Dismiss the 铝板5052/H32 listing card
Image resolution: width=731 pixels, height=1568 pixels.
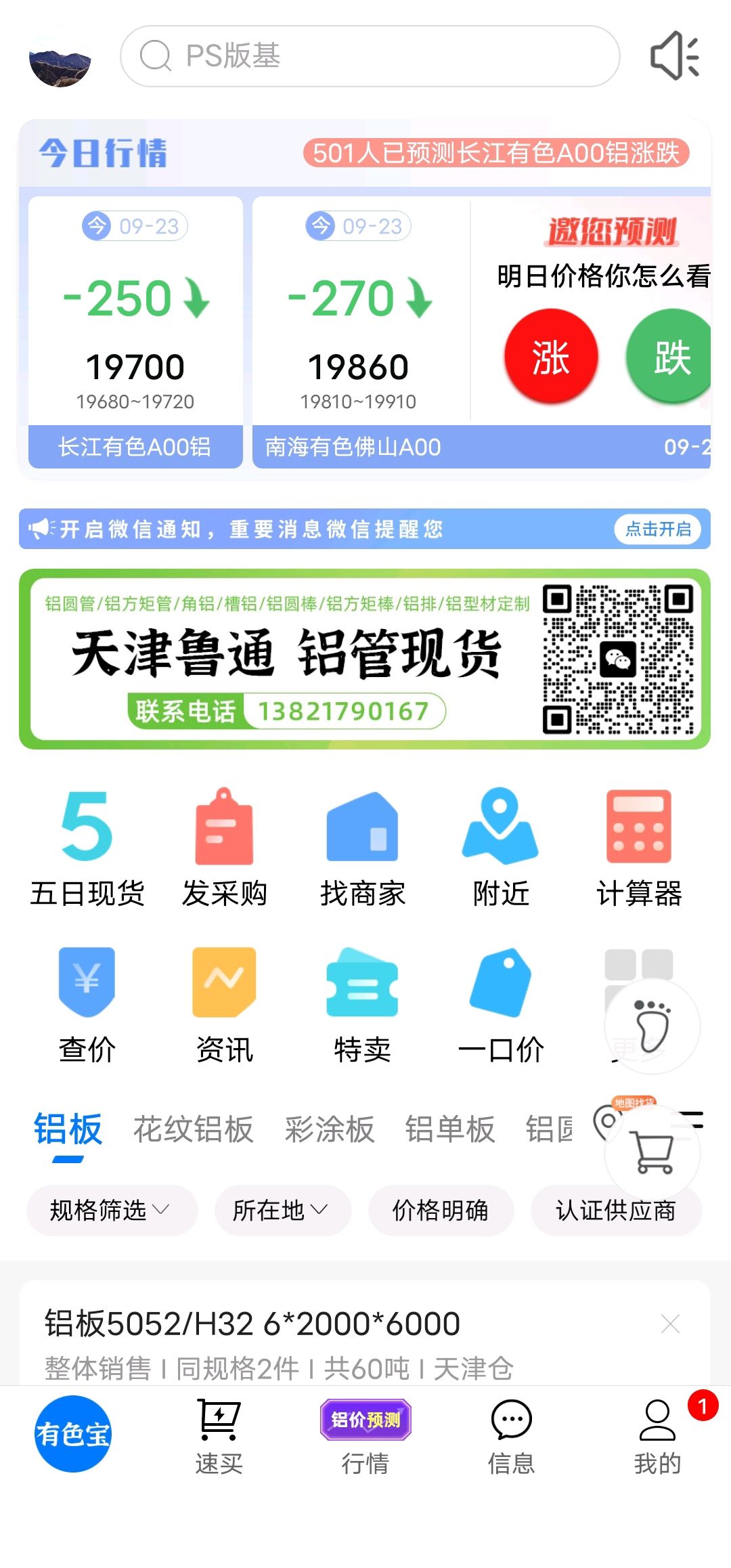click(x=670, y=1323)
